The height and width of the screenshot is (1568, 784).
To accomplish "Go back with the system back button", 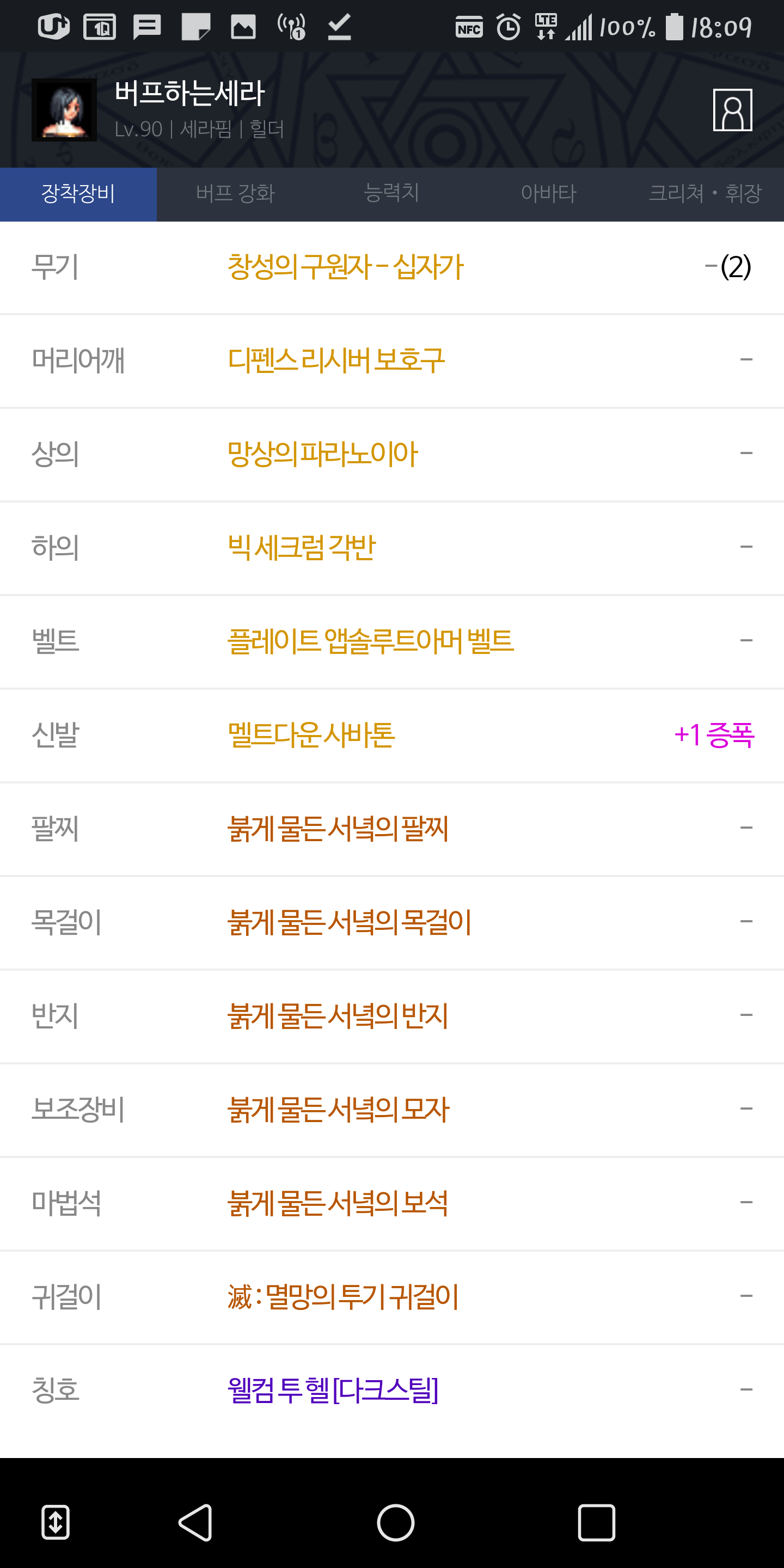I will tap(195, 1523).
